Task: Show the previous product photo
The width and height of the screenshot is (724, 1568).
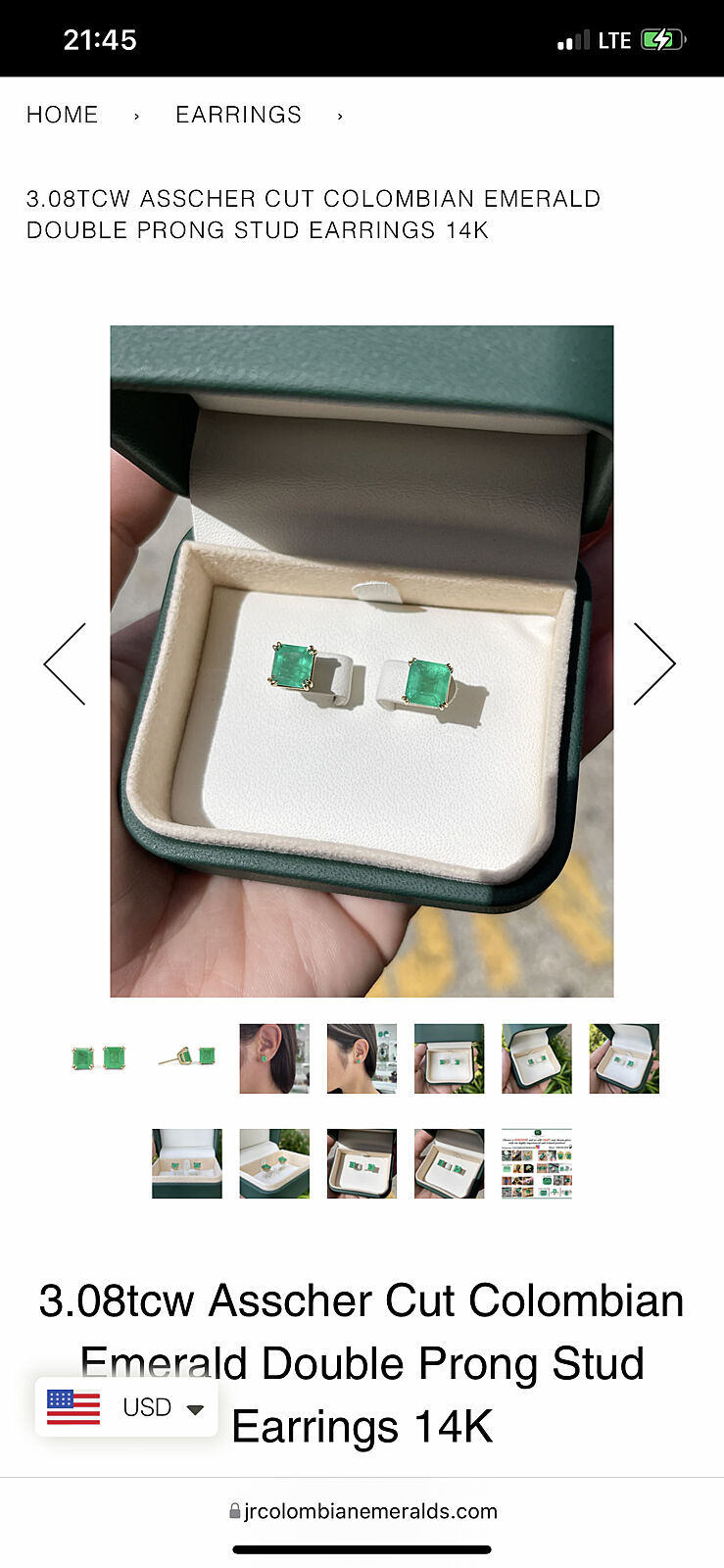Action: click(x=66, y=663)
